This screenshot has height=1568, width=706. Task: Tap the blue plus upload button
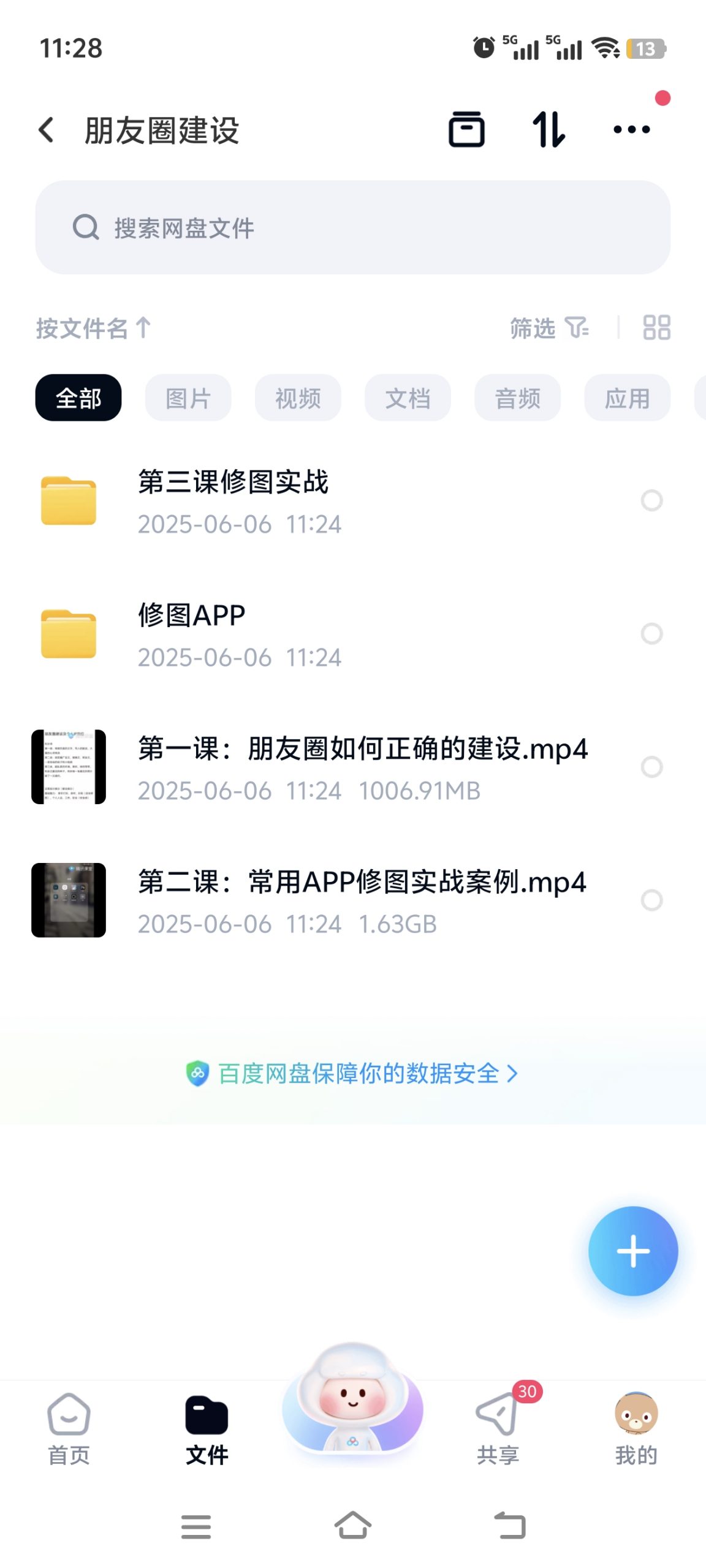coord(632,1251)
